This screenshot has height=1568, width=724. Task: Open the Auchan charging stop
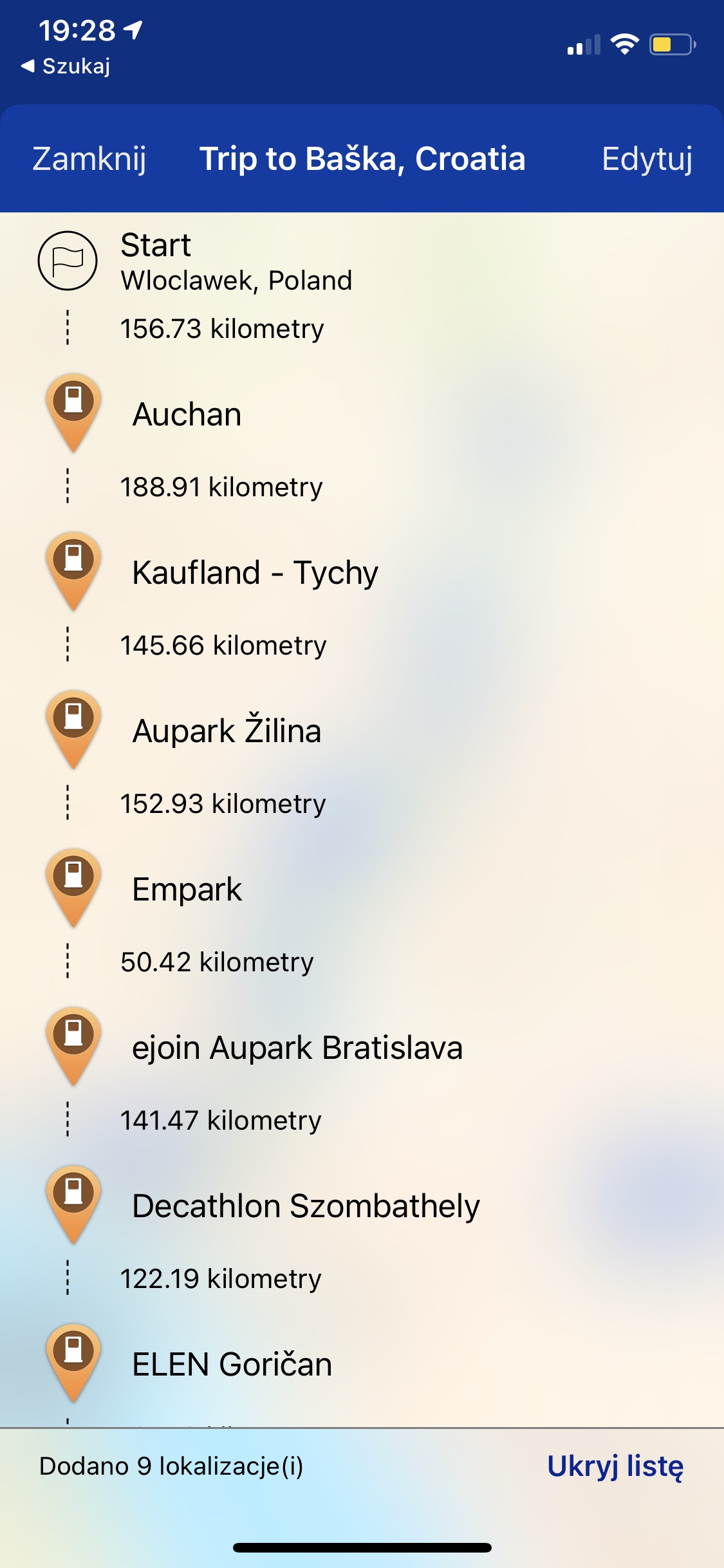coord(362,414)
